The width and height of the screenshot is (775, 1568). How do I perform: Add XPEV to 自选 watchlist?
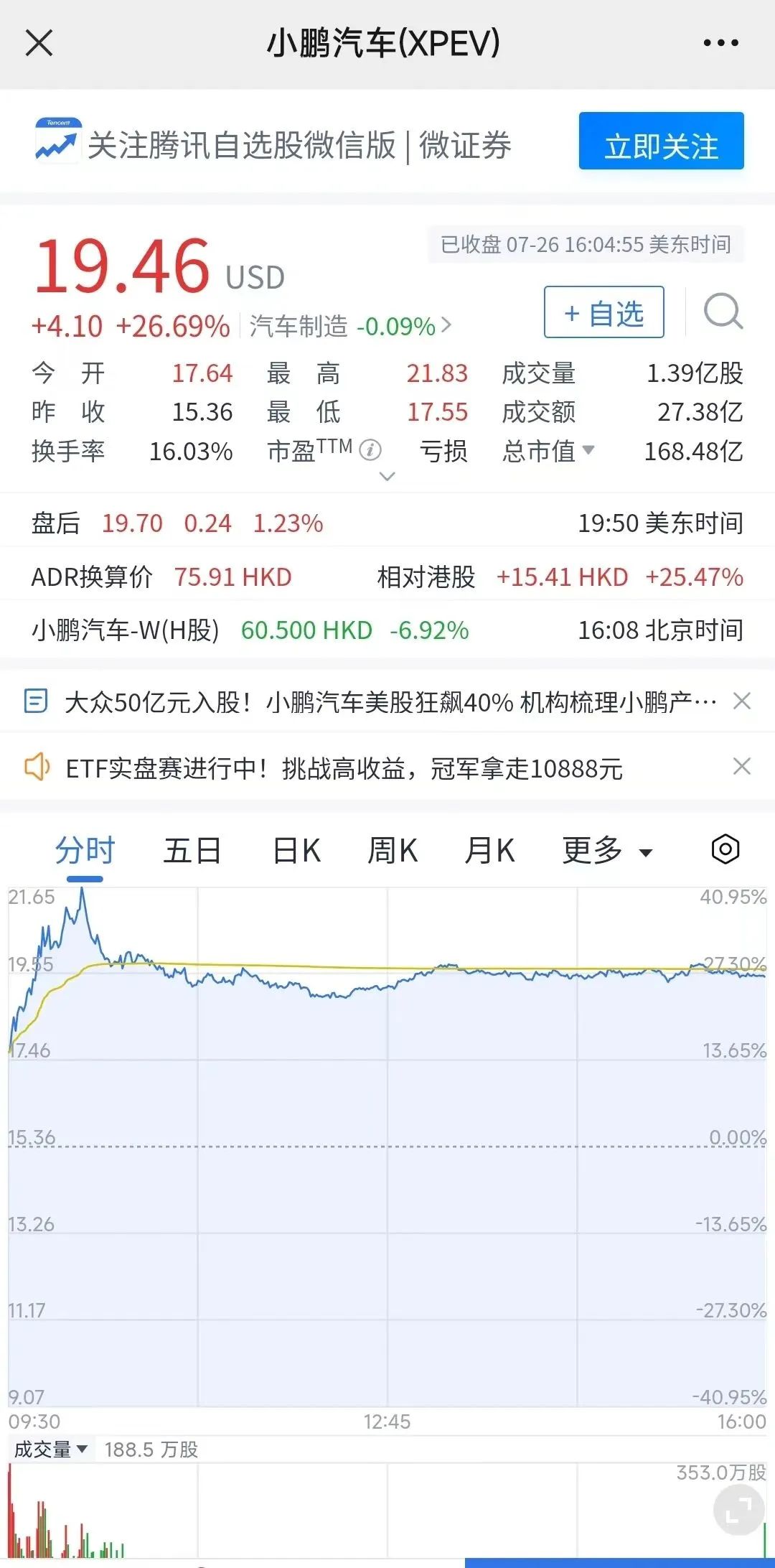coord(603,312)
